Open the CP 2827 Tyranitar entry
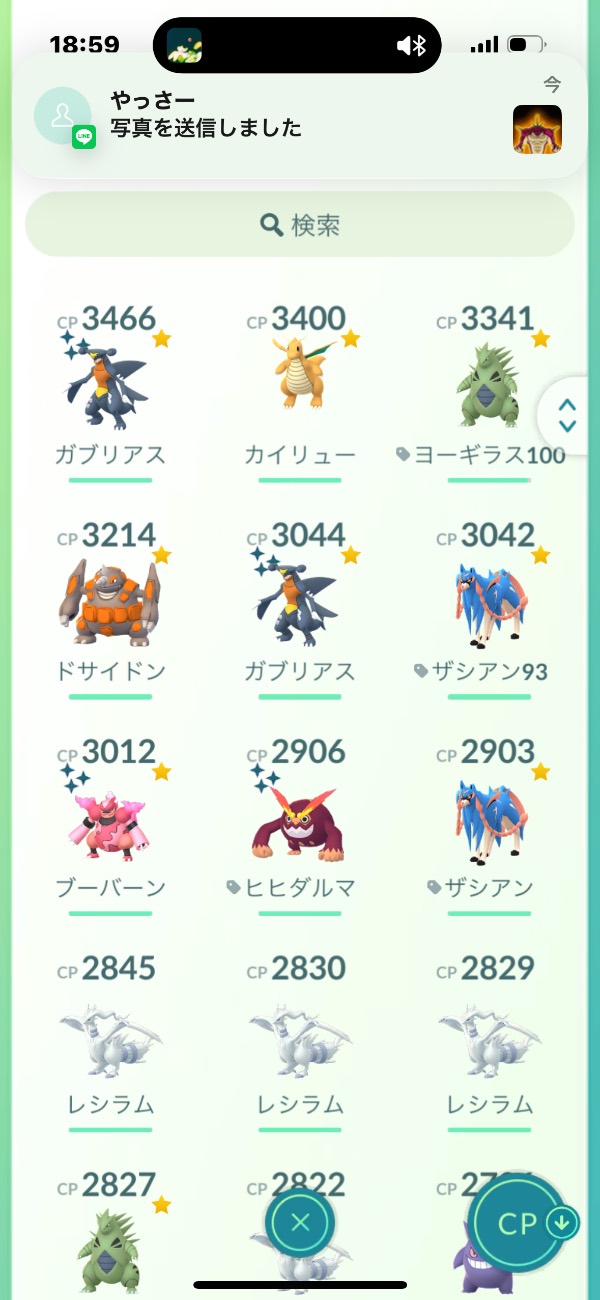The height and width of the screenshot is (1300, 600). (110, 1240)
